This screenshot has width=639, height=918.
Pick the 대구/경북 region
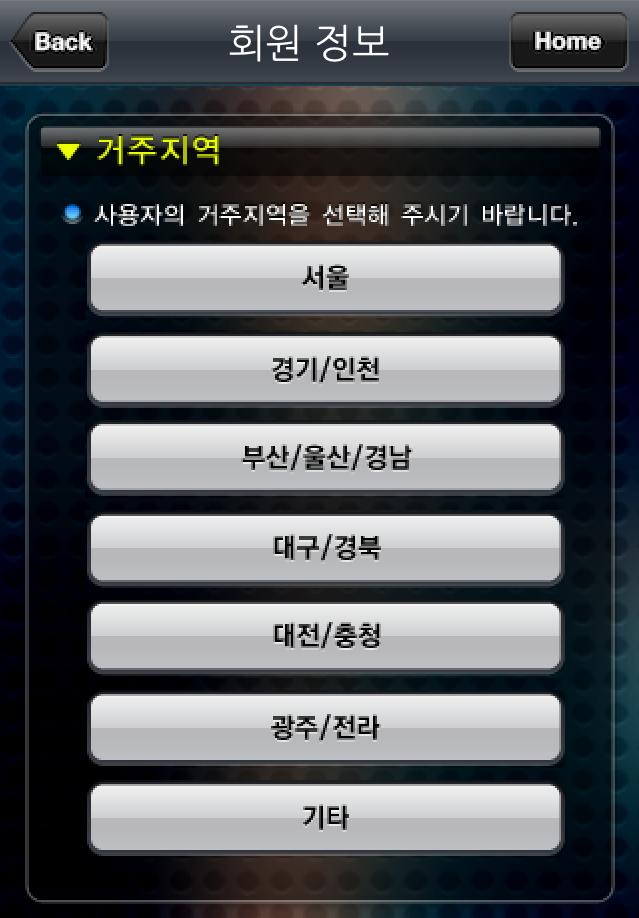click(325, 548)
